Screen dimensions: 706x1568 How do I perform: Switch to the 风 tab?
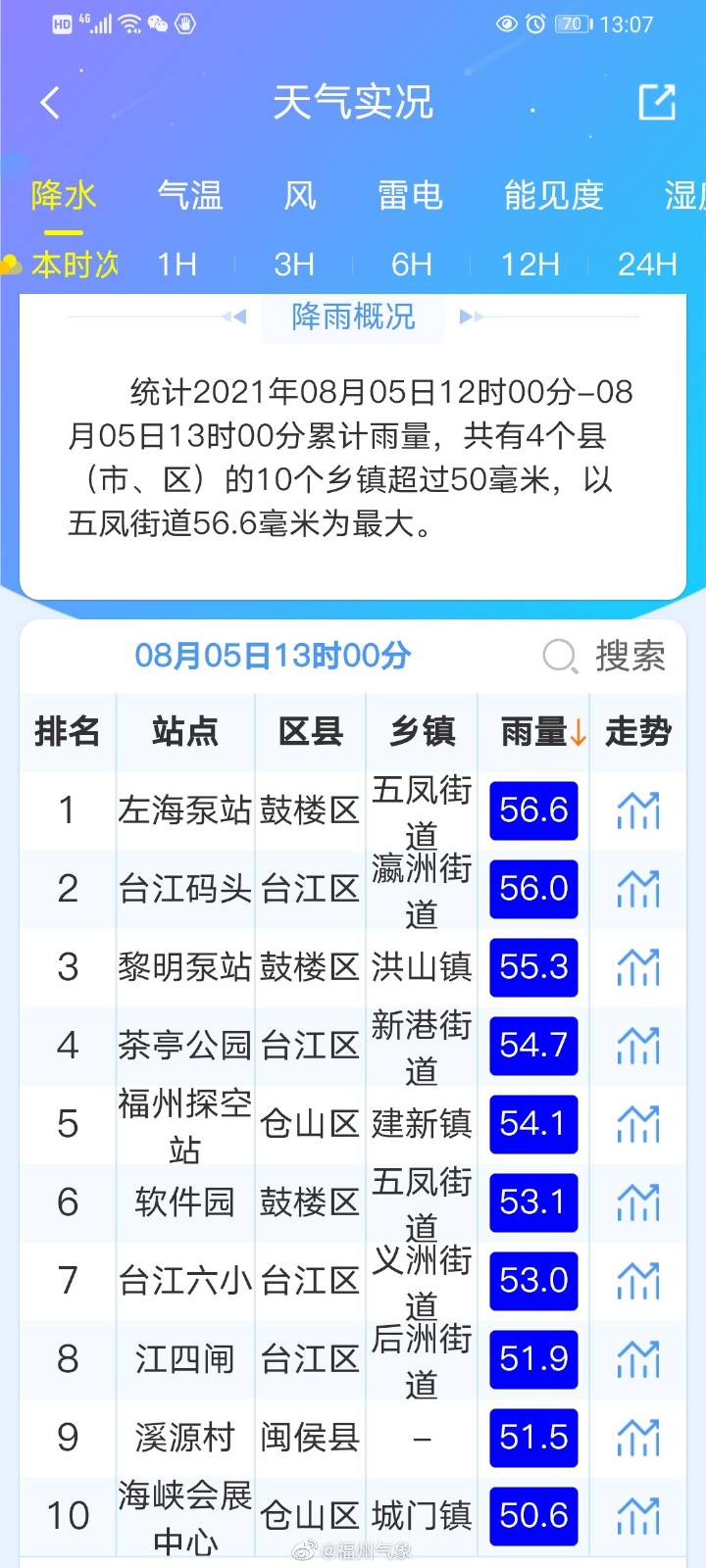pyautogui.click(x=300, y=196)
